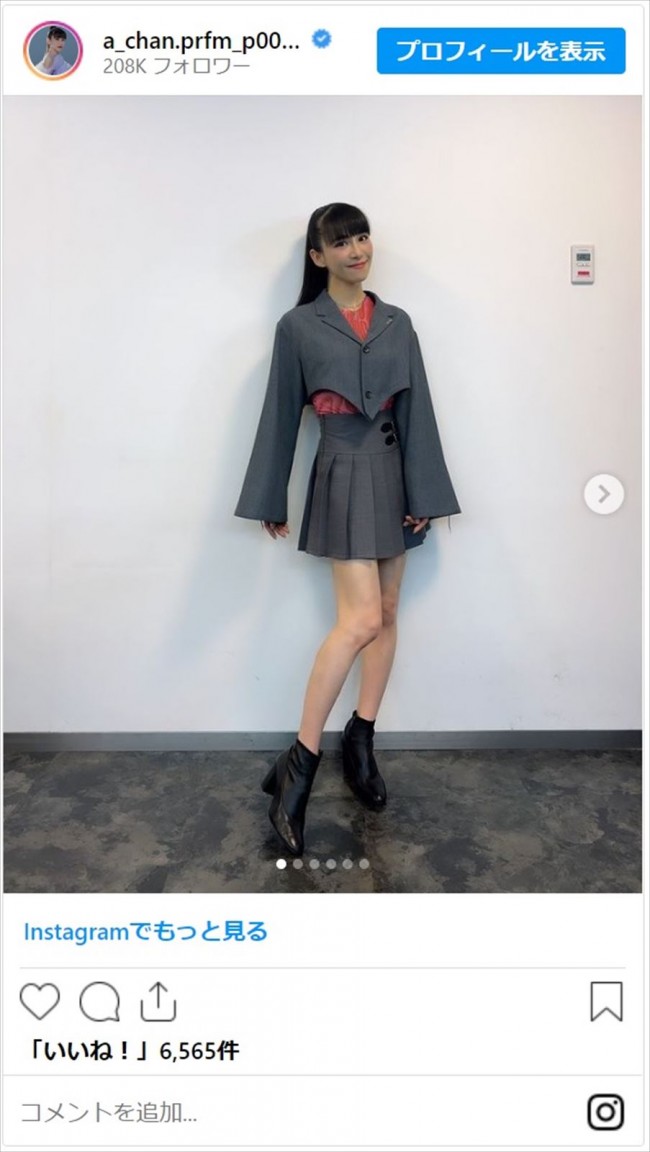Open the Instagram logo icon
This screenshot has width=650, height=1152.
tap(605, 1112)
